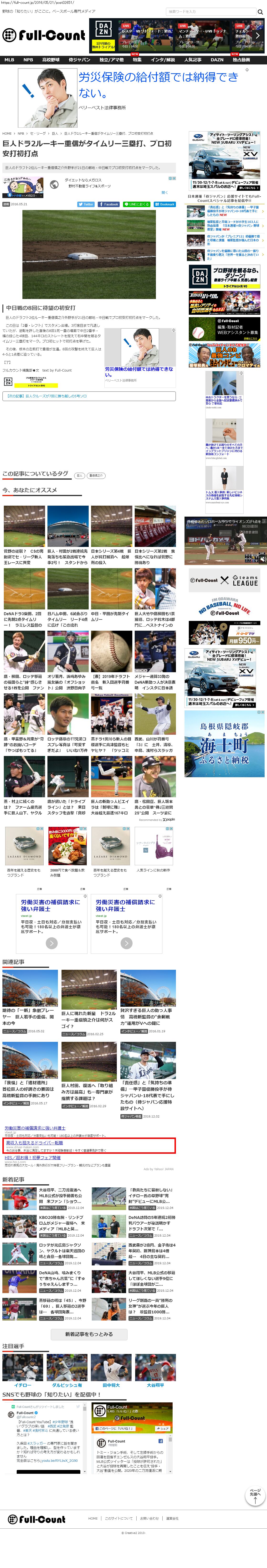Image resolution: width=267 pixels, height=1568 pixels.
Task: Open the search keyword field
Action: (210, 11)
